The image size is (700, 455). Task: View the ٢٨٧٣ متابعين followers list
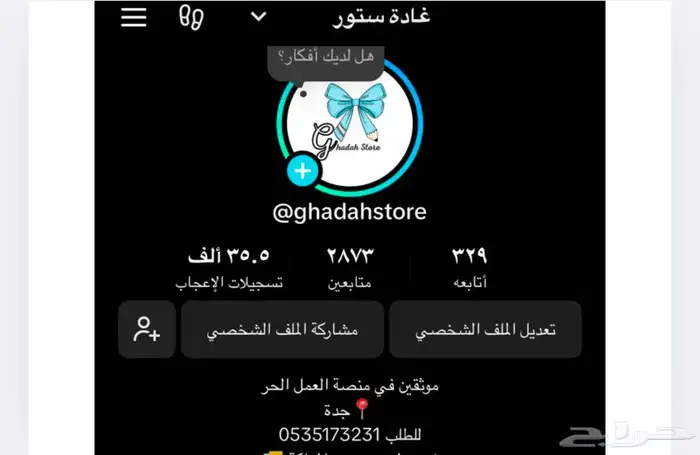[350, 268]
